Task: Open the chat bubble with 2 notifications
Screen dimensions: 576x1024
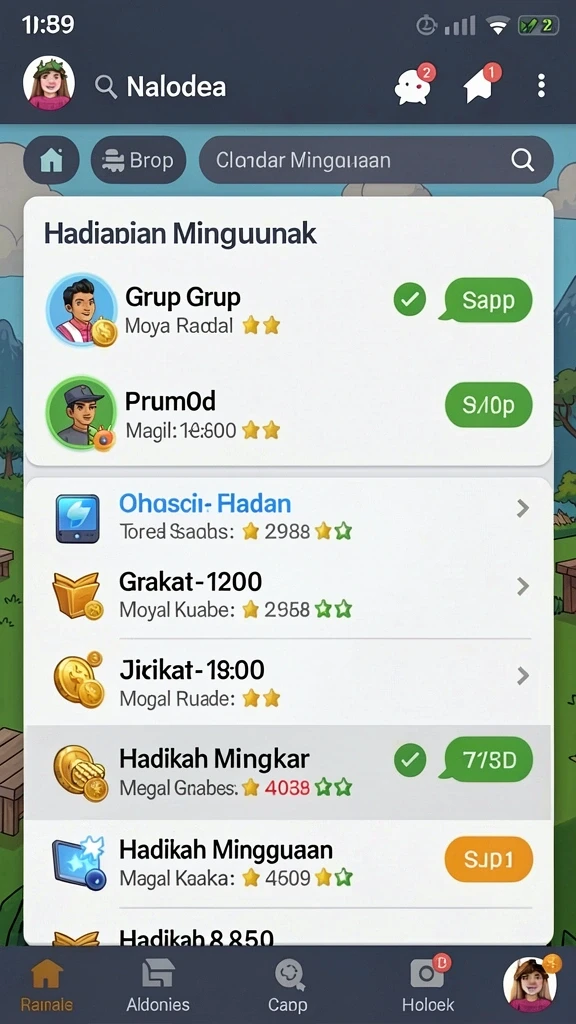Action: click(414, 84)
